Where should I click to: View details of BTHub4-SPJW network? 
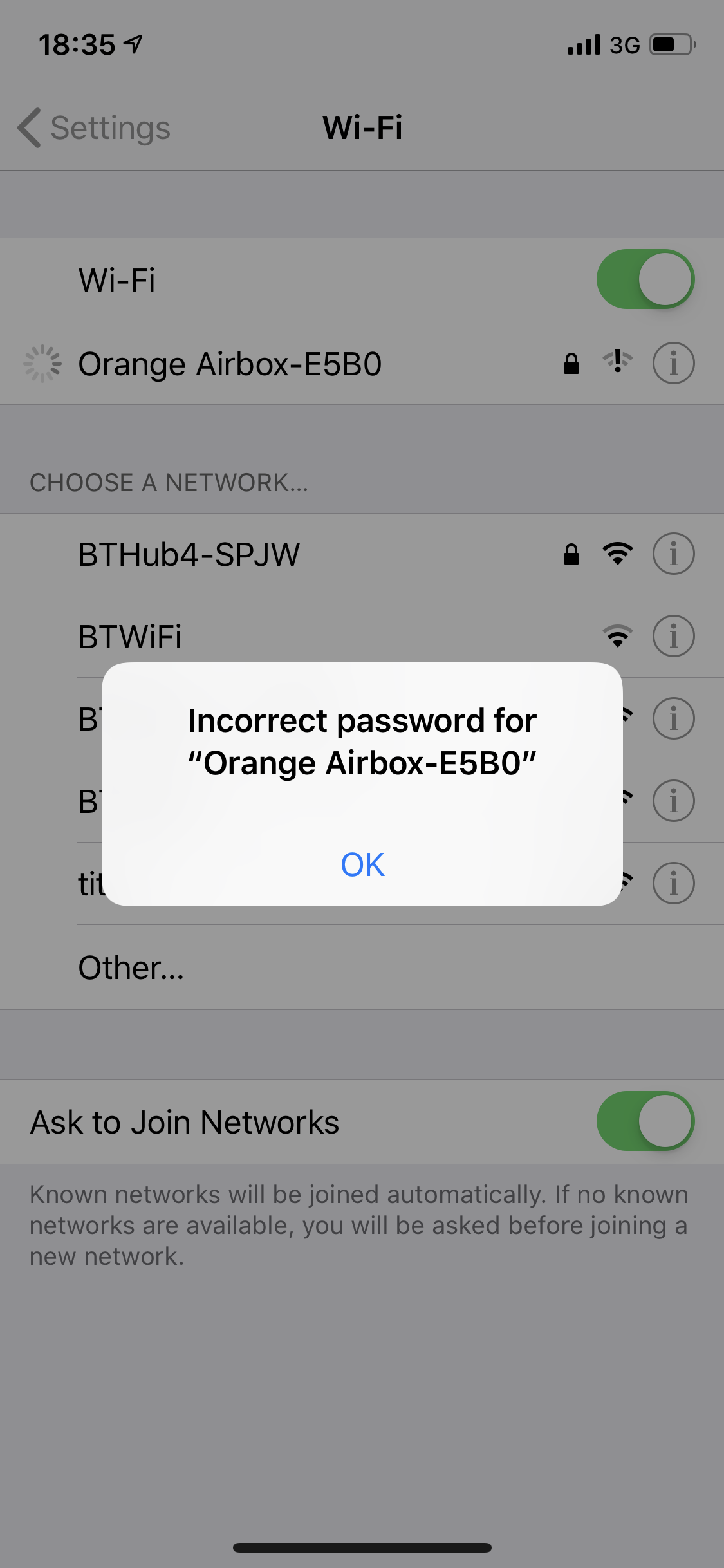(673, 554)
